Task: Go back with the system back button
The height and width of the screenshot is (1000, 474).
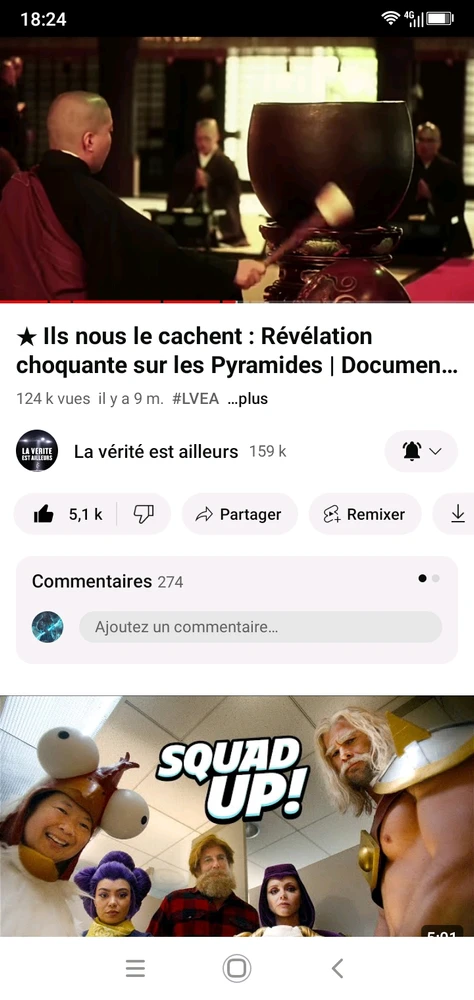Action: click(337, 968)
